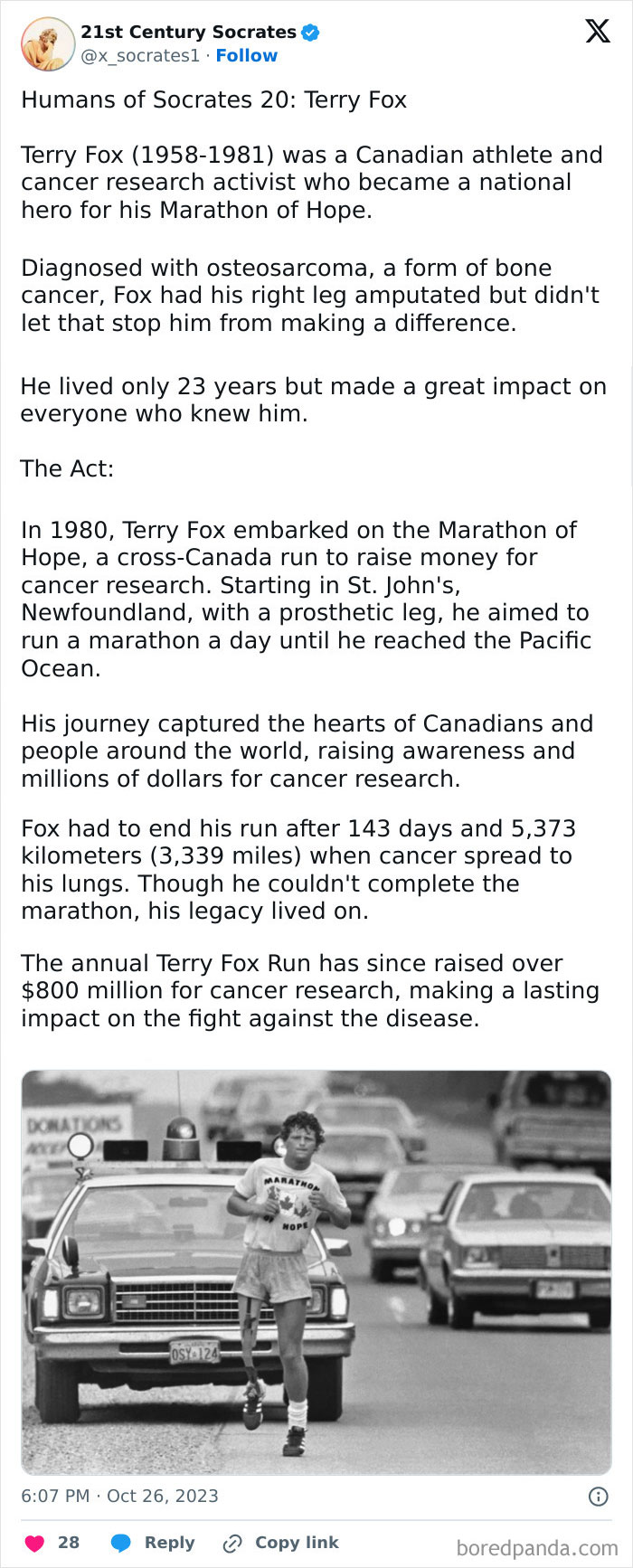Screen dimensions: 633x1568
Task: Like this post with the heart
Action: (34, 1543)
